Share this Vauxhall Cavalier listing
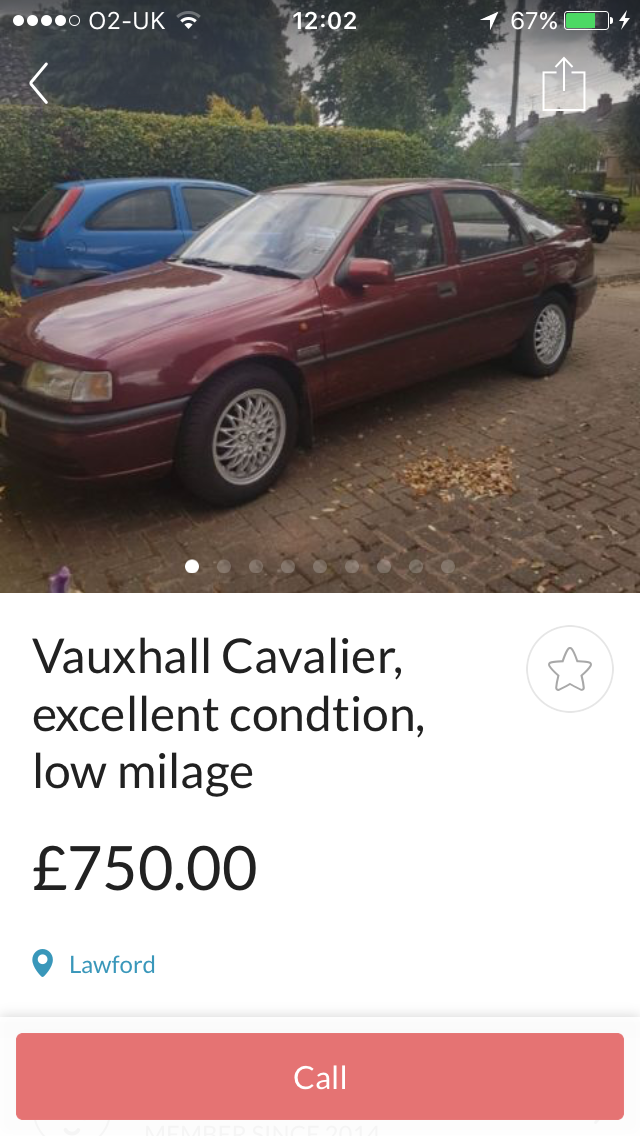This screenshot has height=1136, width=640. click(564, 84)
